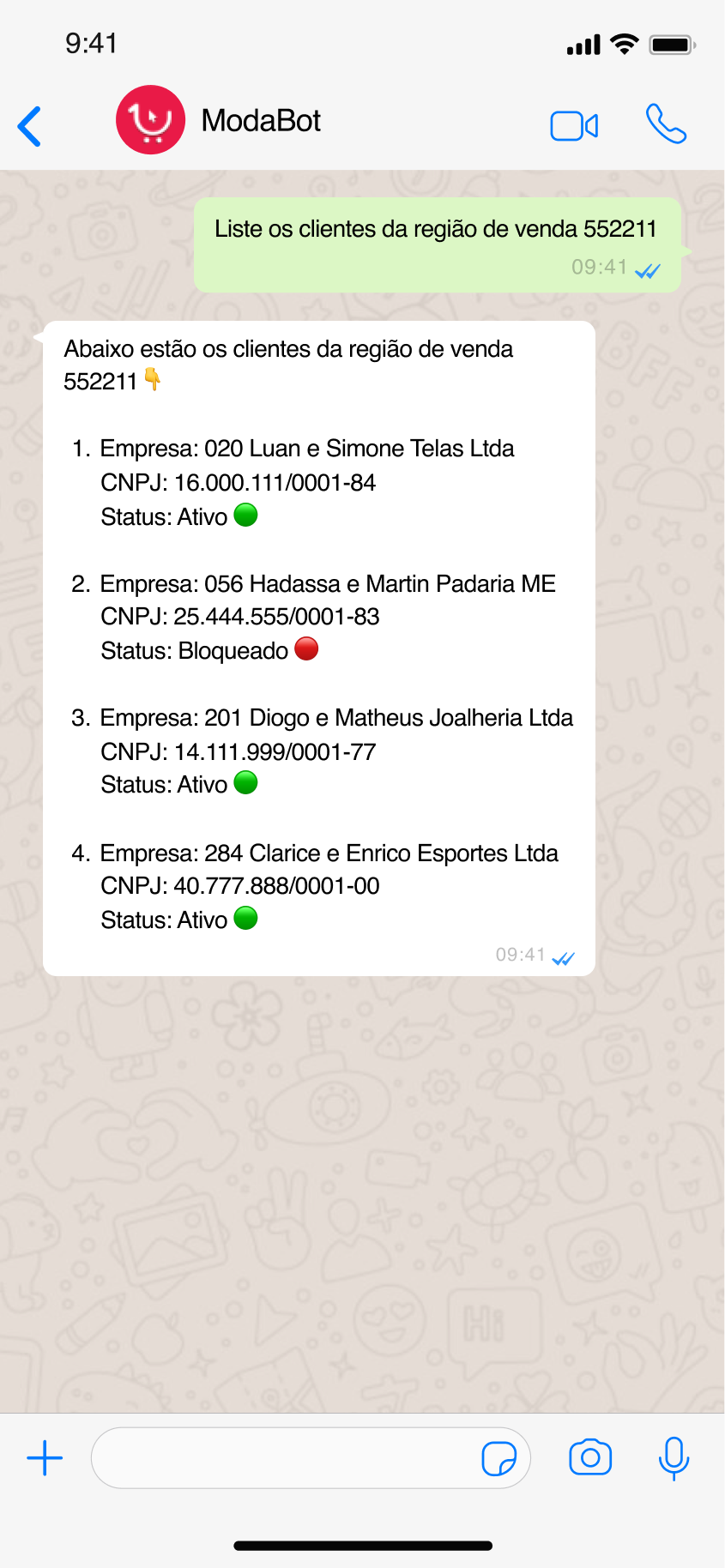Open the attachment plus menu
This screenshot has height=1568, width=725.
[45, 1458]
